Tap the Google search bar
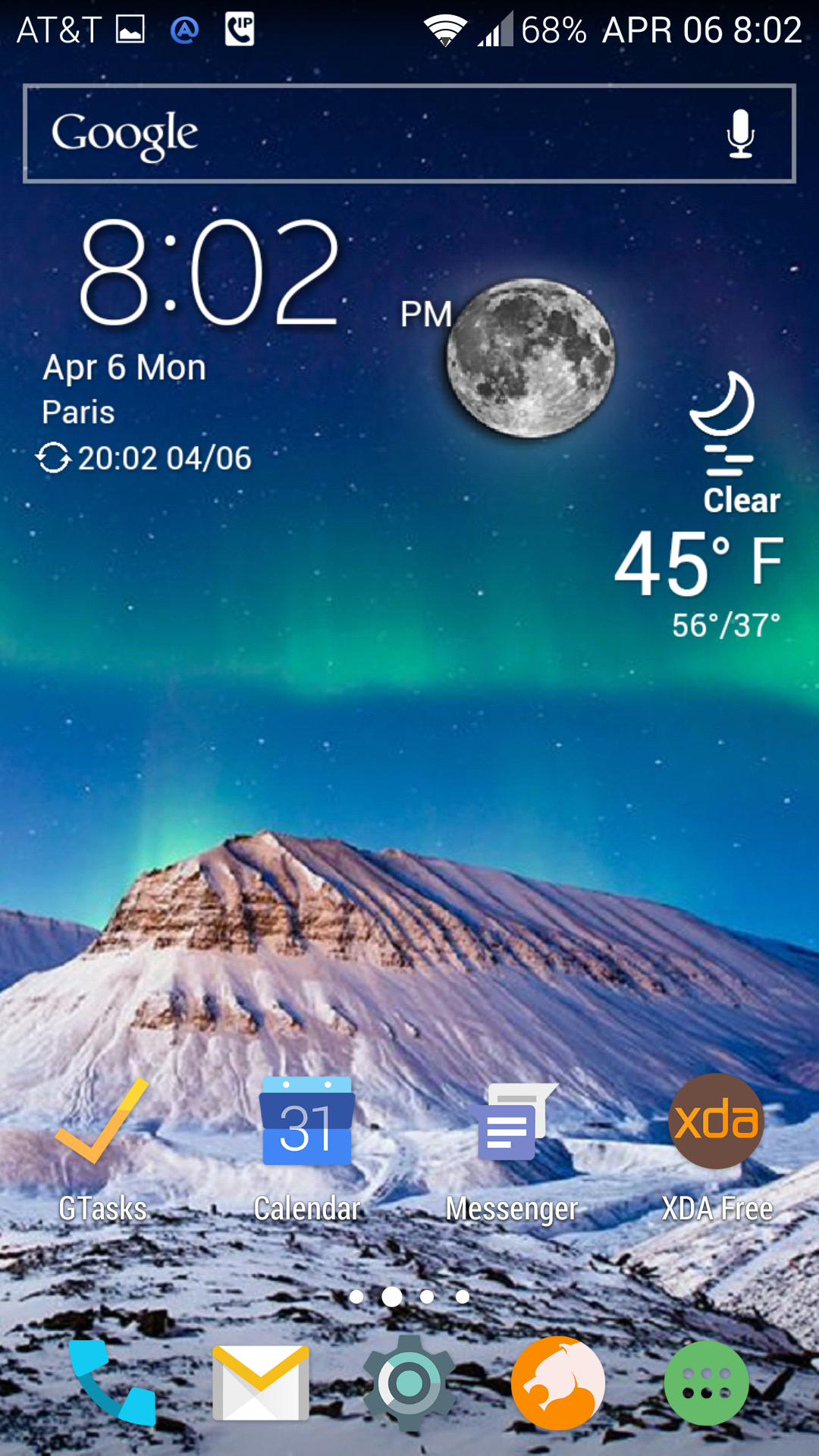Viewport: 819px width, 1456px height. [x=409, y=133]
